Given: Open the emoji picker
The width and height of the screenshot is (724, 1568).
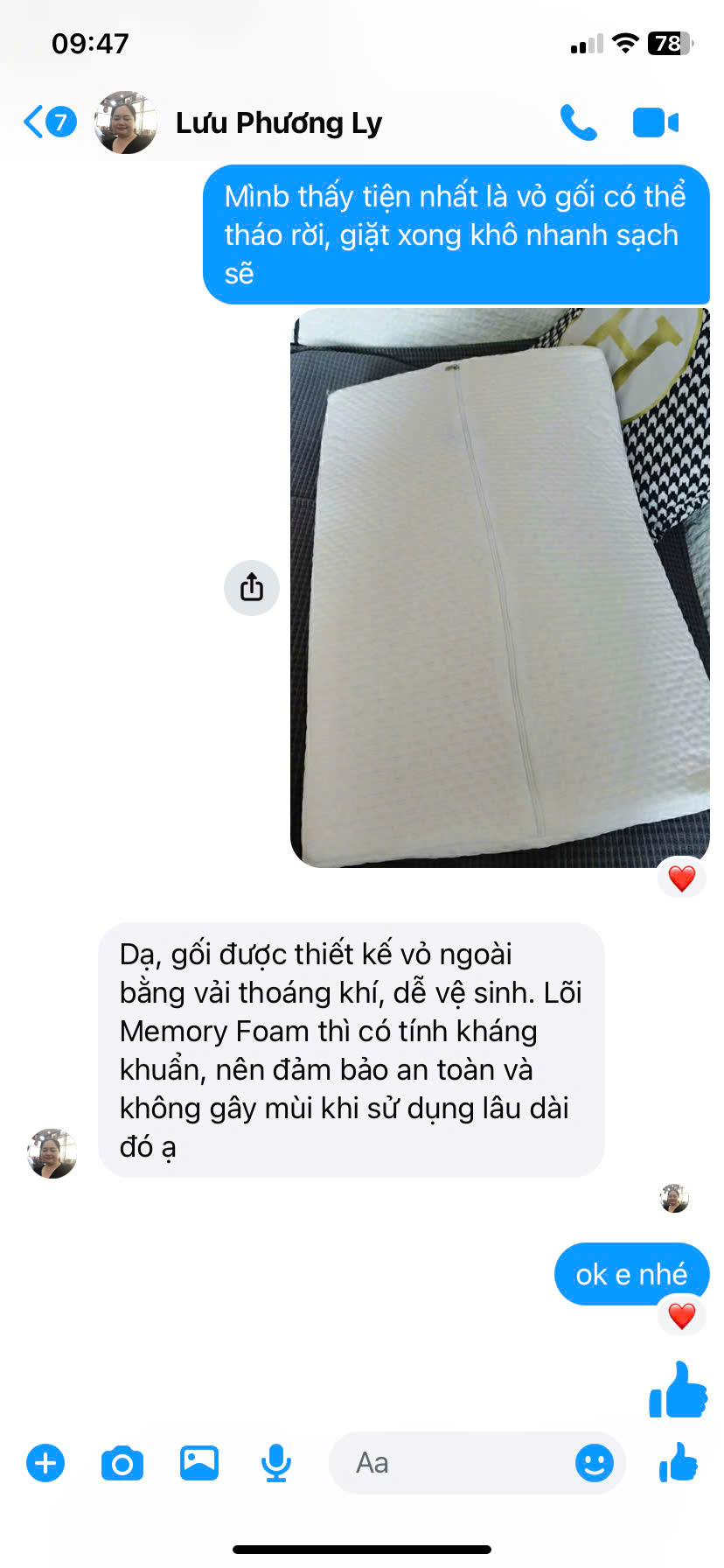Looking at the screenshot, I should pyautogui.click(x=595, y=1463).
